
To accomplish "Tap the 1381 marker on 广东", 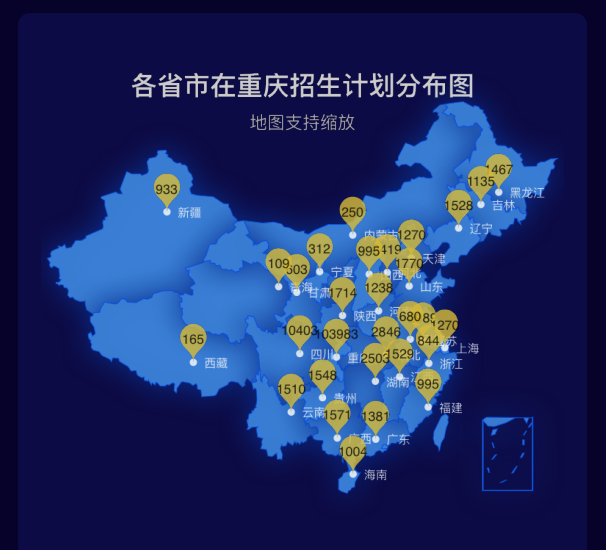I will 375,416.
